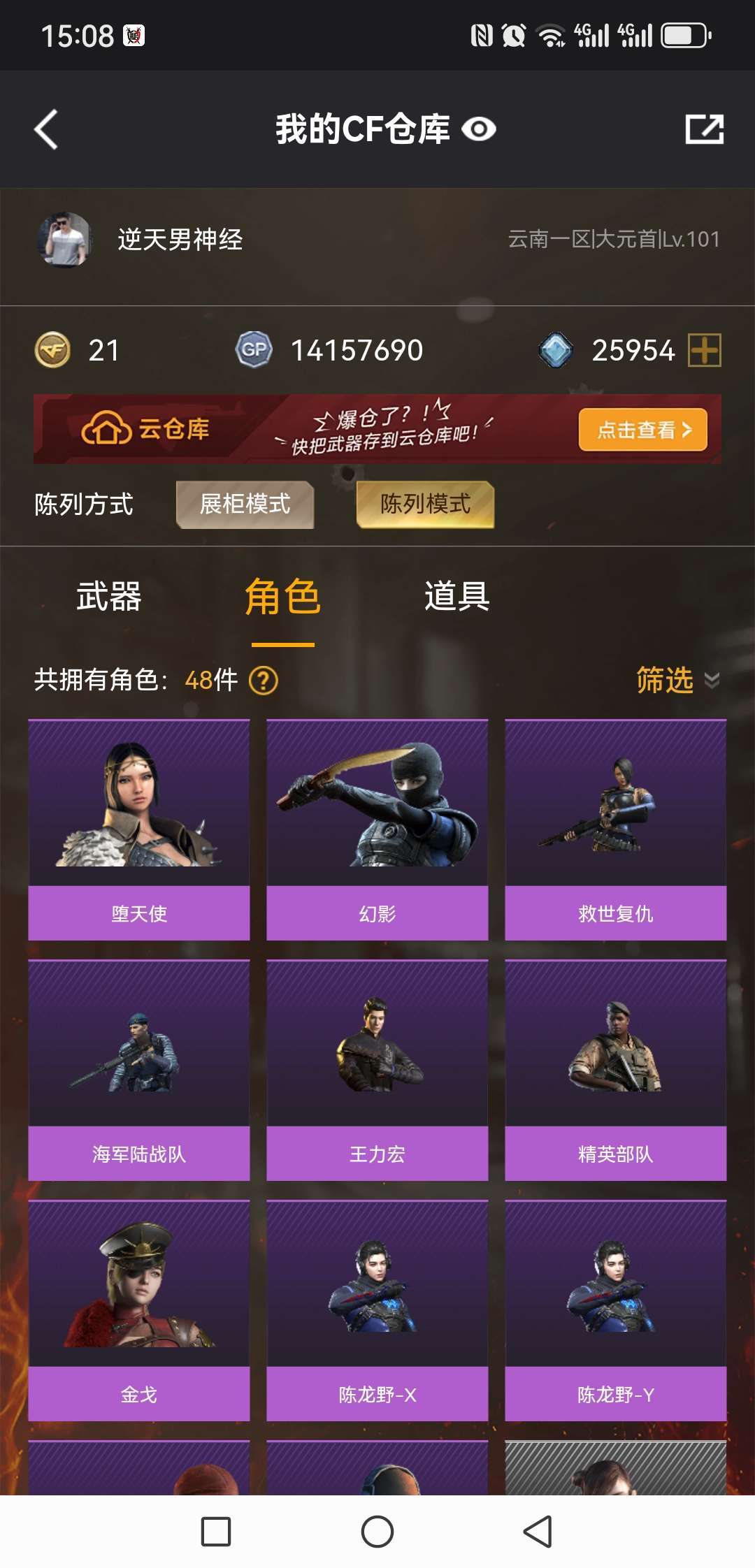This screenshot has width=755, height=1568.
Task: Tap the share icon in the header
Action: click(704, 129)
